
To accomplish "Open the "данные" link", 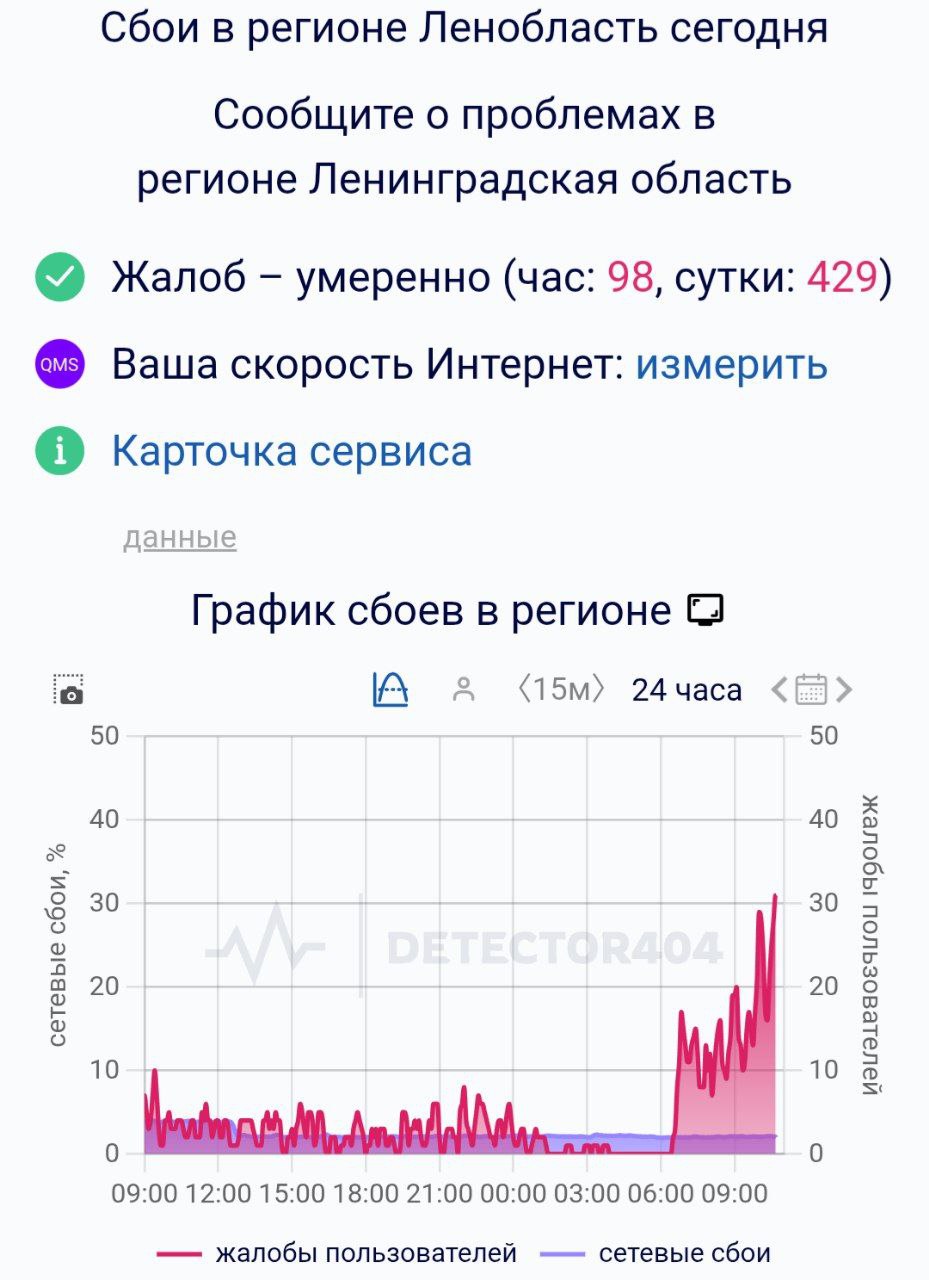I will (180, 538).
